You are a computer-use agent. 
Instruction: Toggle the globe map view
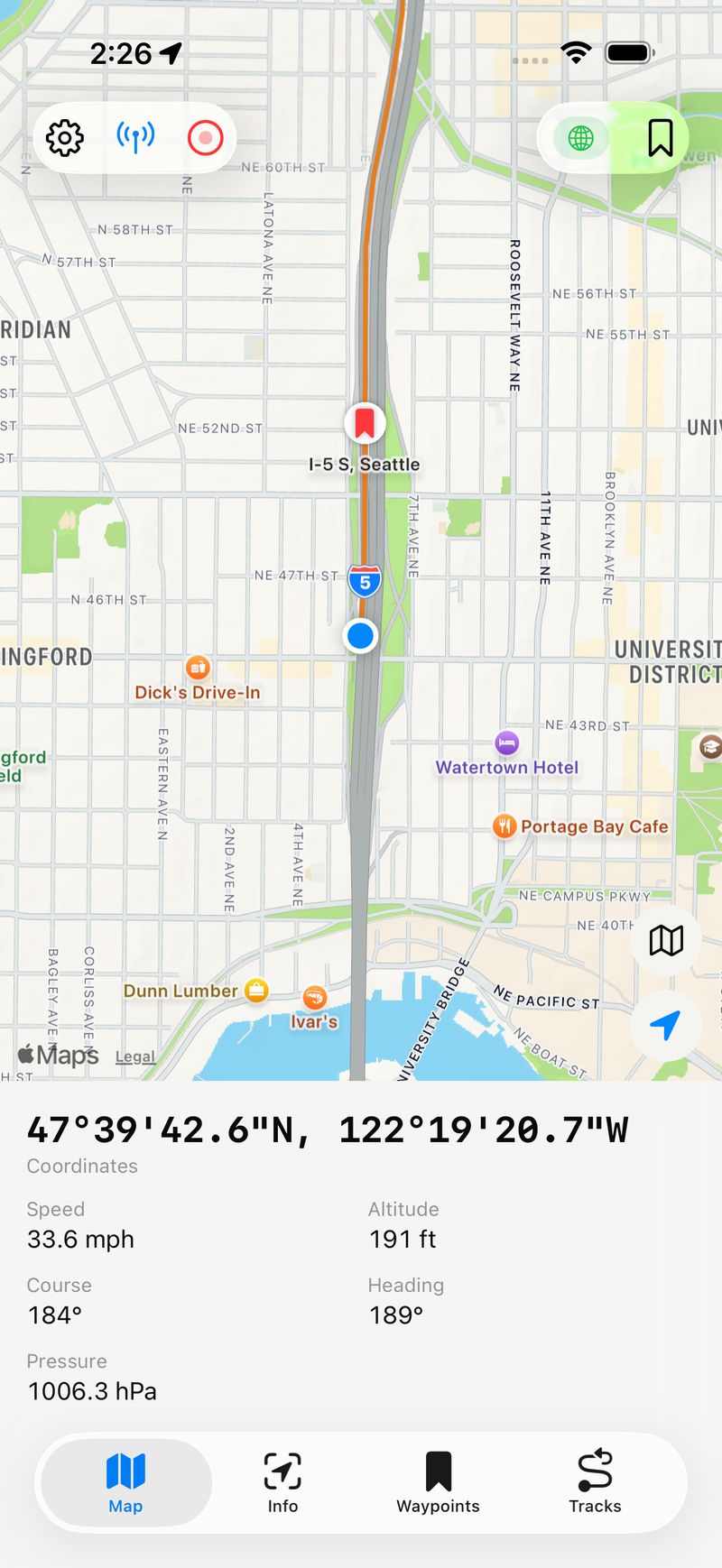pos(581,138)
